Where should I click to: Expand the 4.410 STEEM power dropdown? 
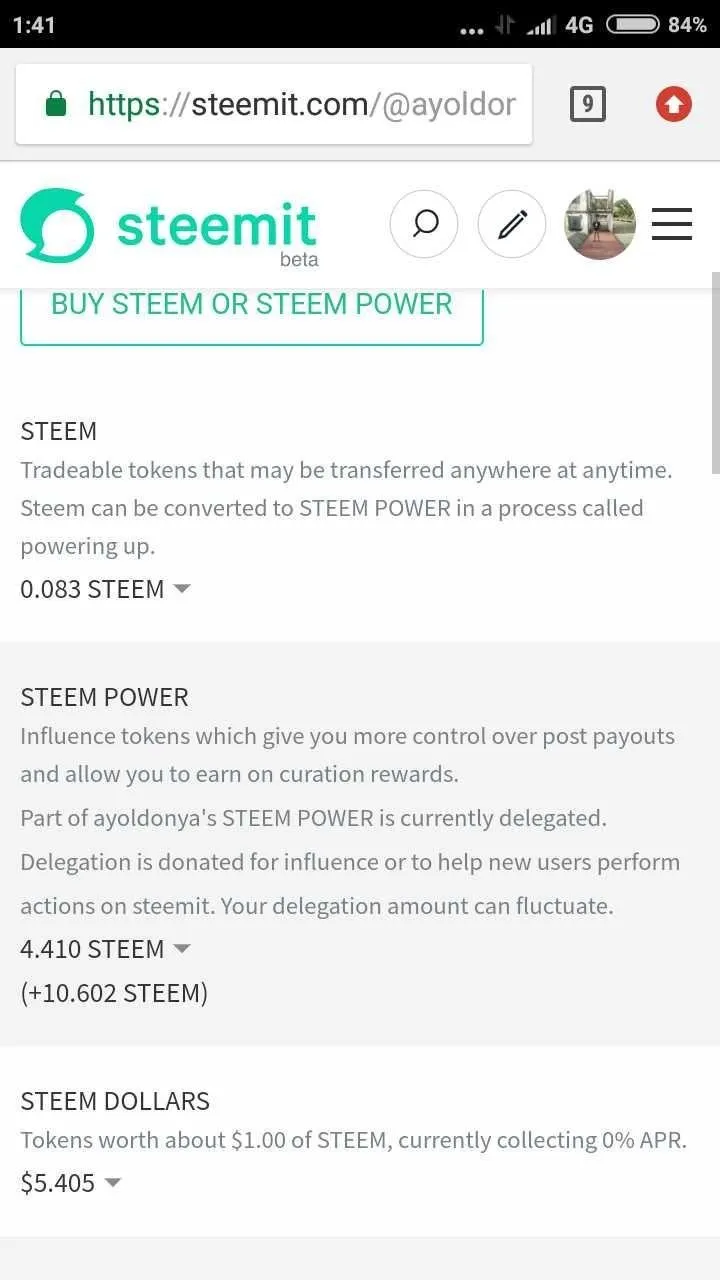106,949
